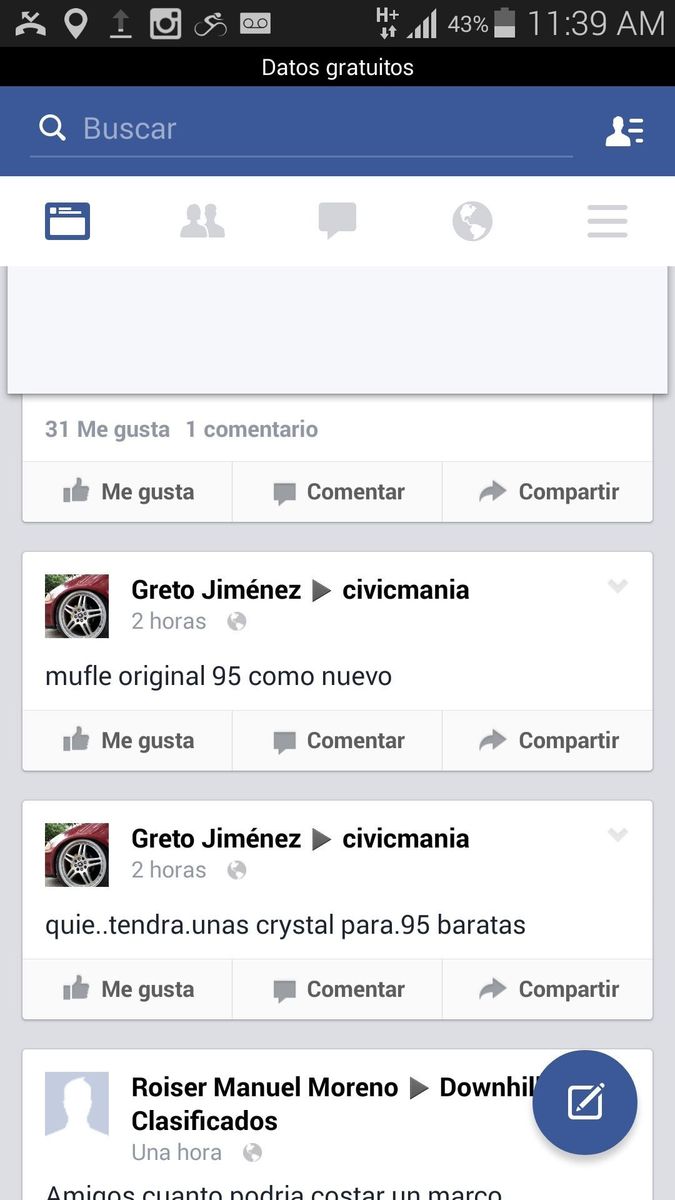Share the crystal para 95 baratas post
Image resolution: width=675 pixels, height=1200 pixels.
tap(548, 990)
